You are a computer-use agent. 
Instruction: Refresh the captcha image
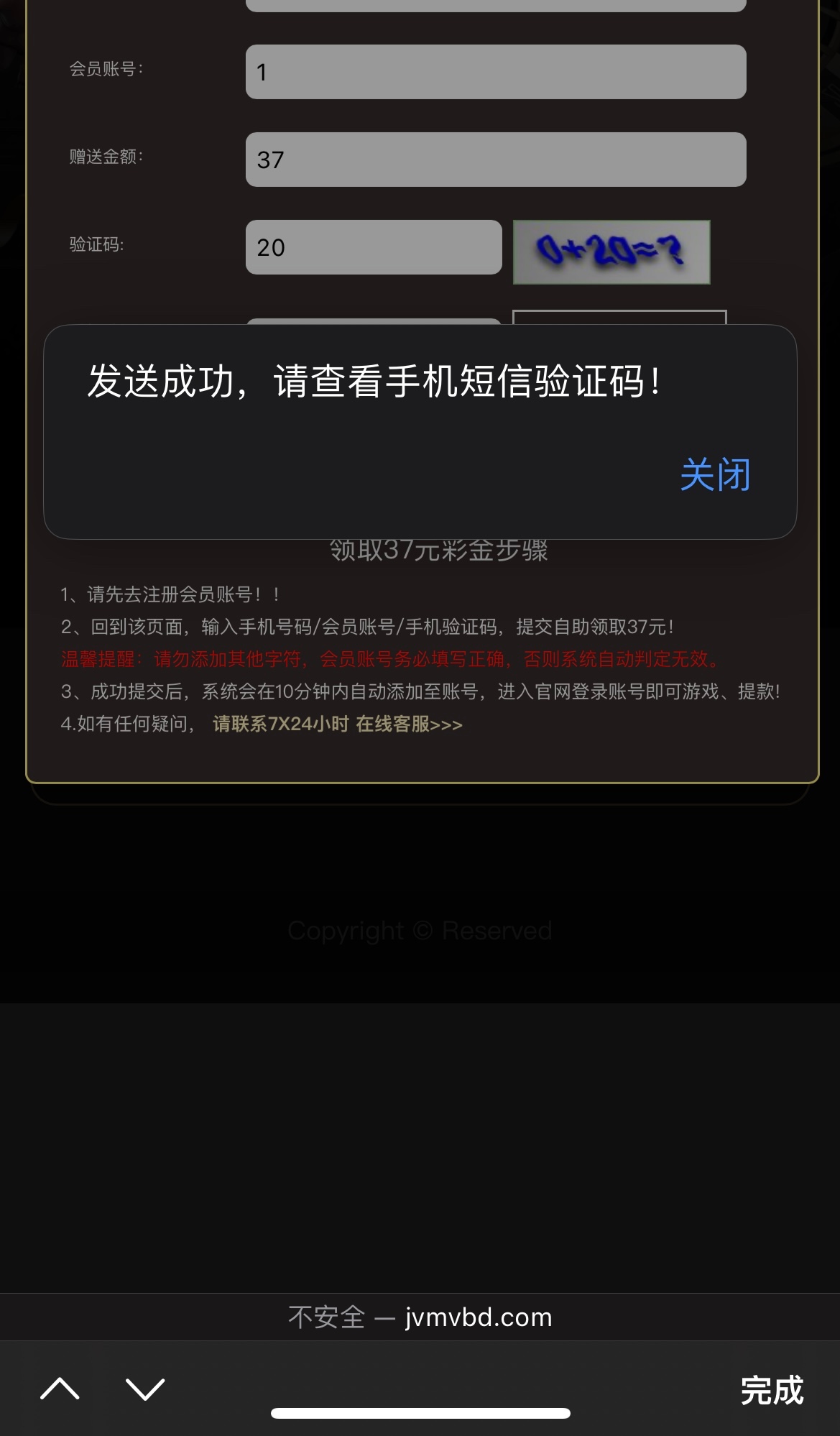coord(611,252)
